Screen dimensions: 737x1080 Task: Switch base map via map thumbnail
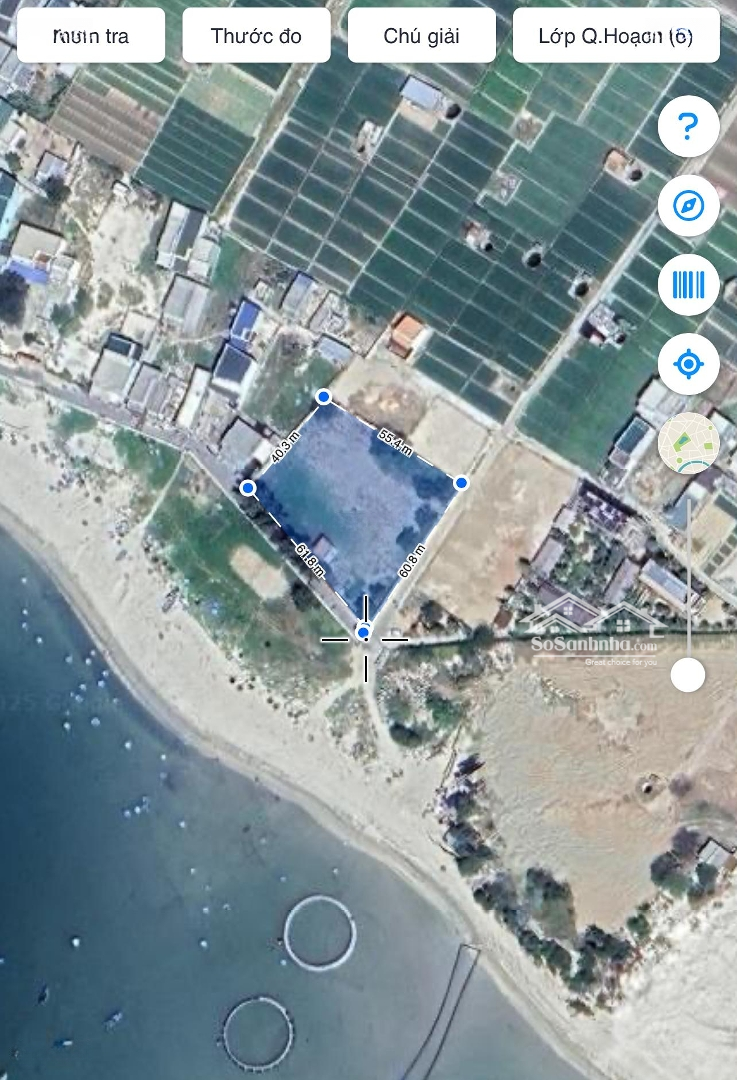click(688, 442)
